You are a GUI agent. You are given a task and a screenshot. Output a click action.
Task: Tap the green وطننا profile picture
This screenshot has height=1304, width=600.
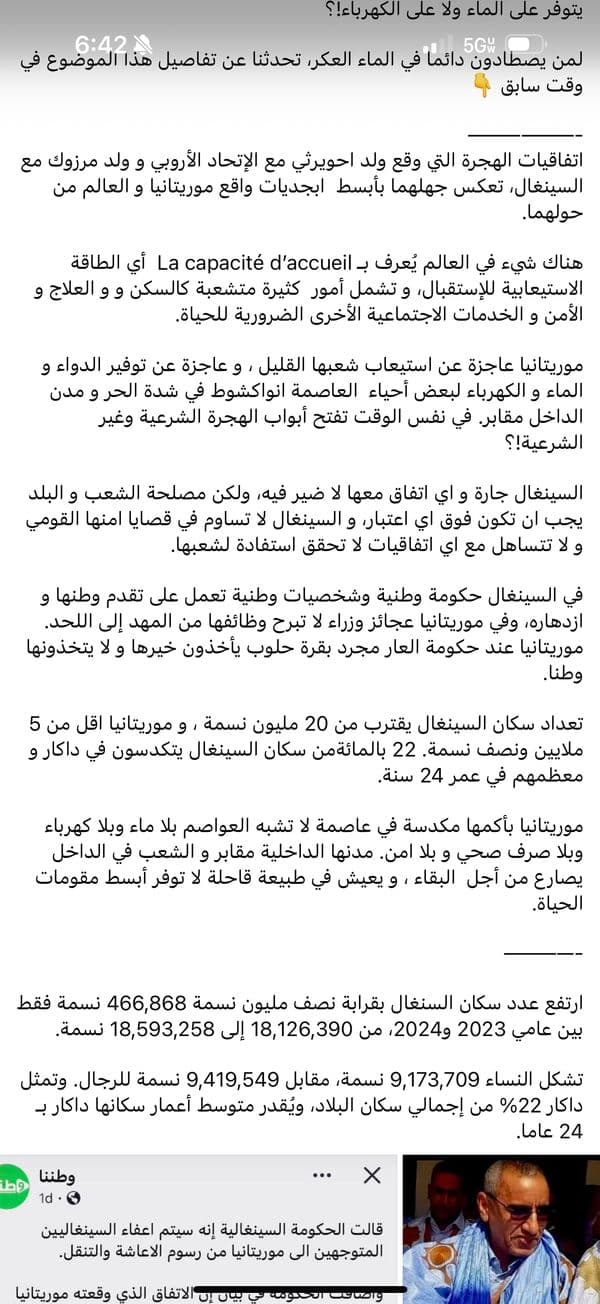12,1186
